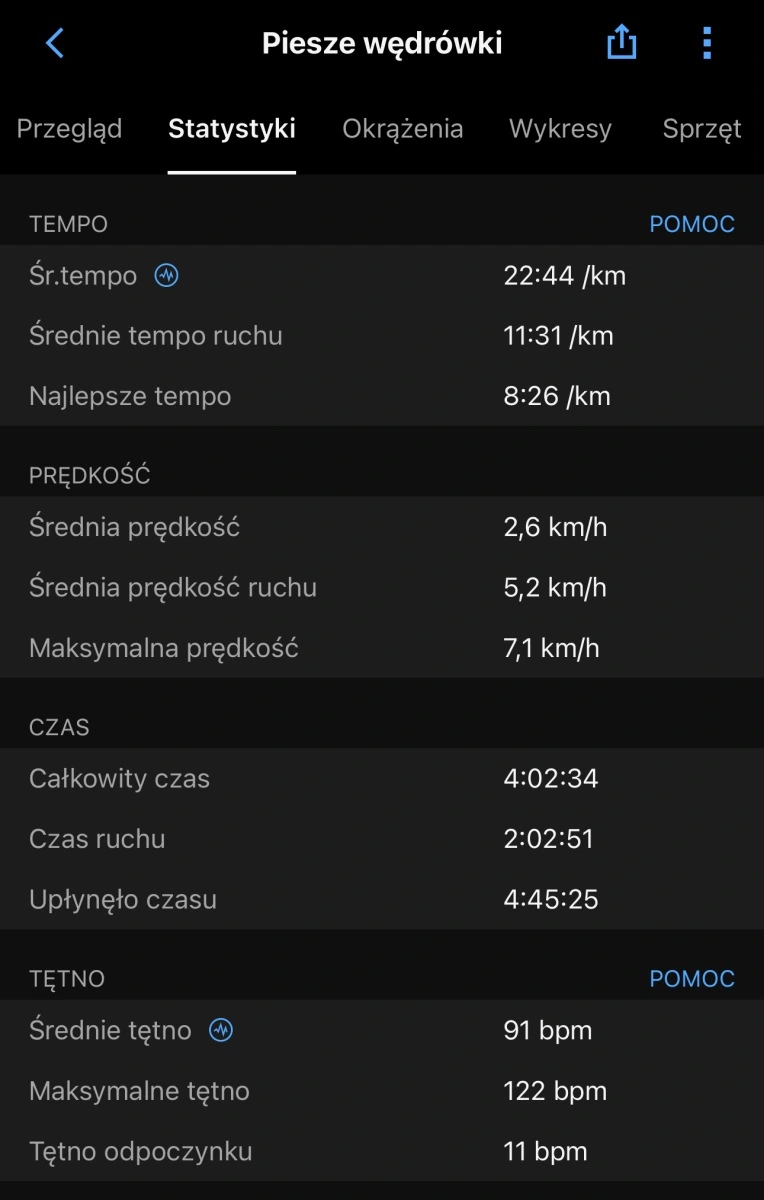Open the share icon in top bar

pyautogui.click(x=621, y=43)
